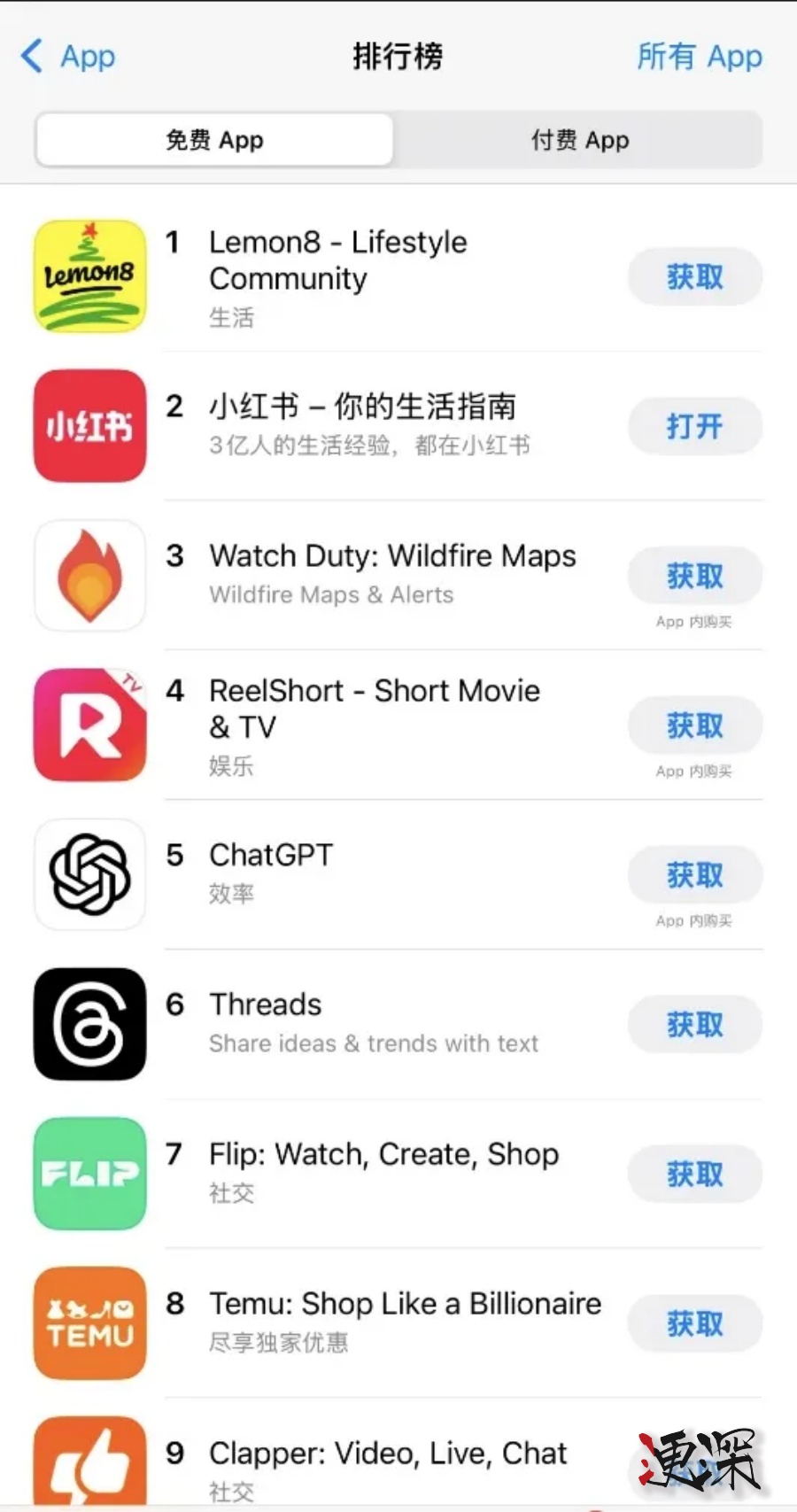This screenshot has height=1512, width=797.
Task: Switch to the 付费 App tab
Action: (x=580, y=139)
